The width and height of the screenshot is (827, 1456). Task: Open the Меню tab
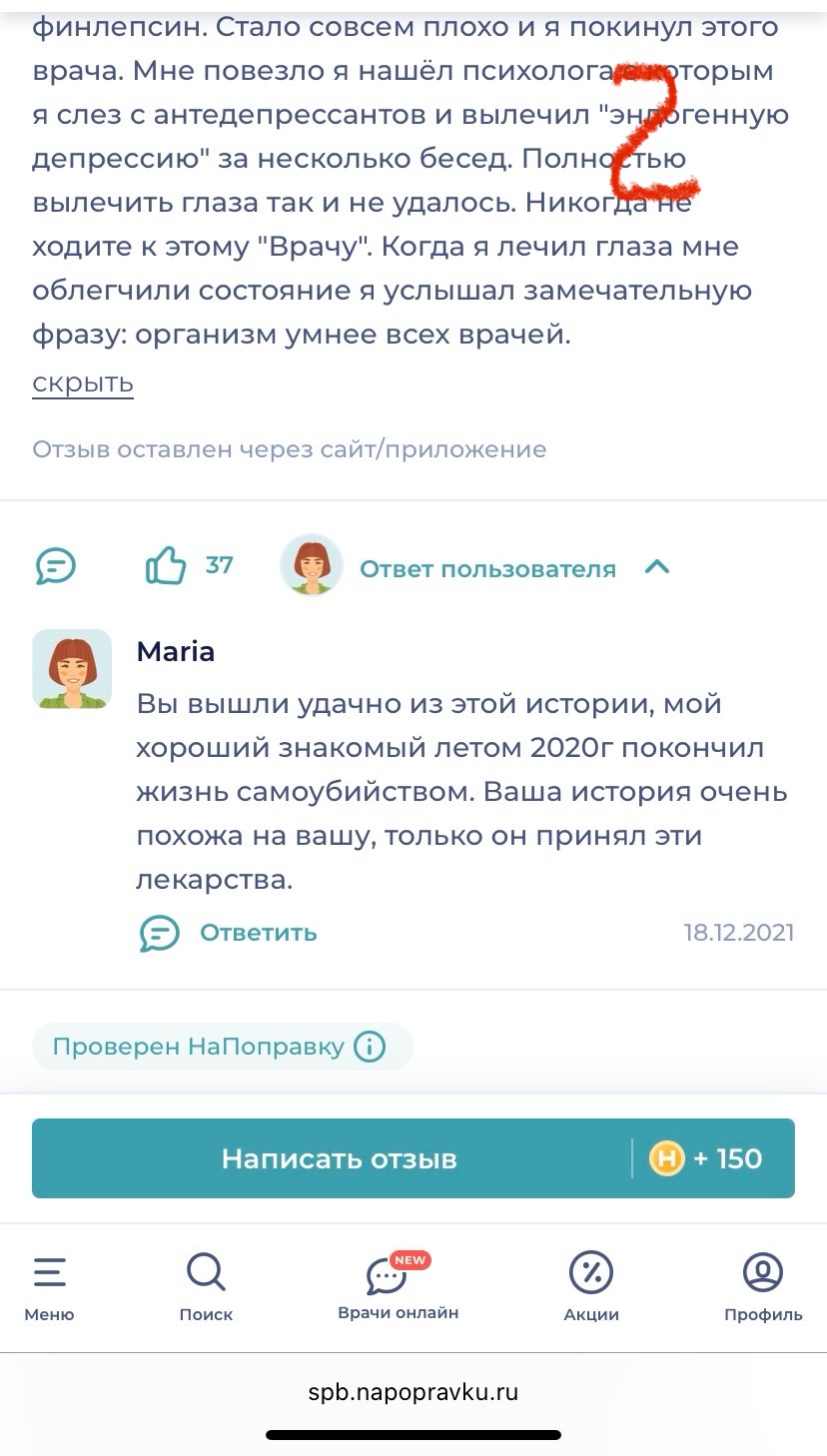[x=49, y=1287]
